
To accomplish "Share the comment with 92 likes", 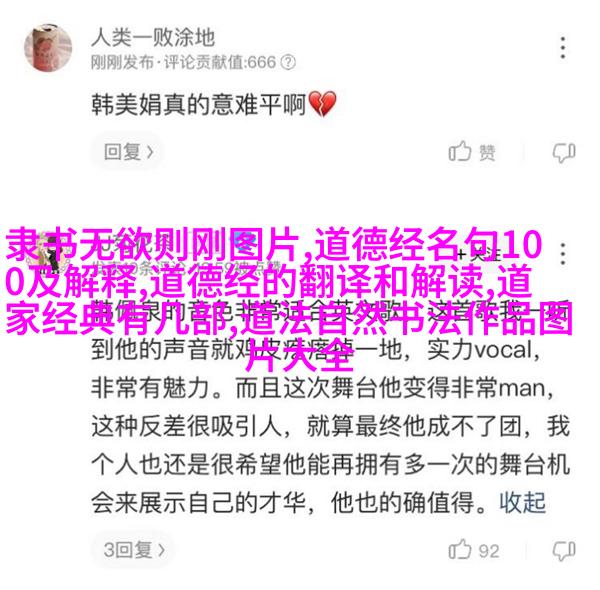I will (563, 550).
